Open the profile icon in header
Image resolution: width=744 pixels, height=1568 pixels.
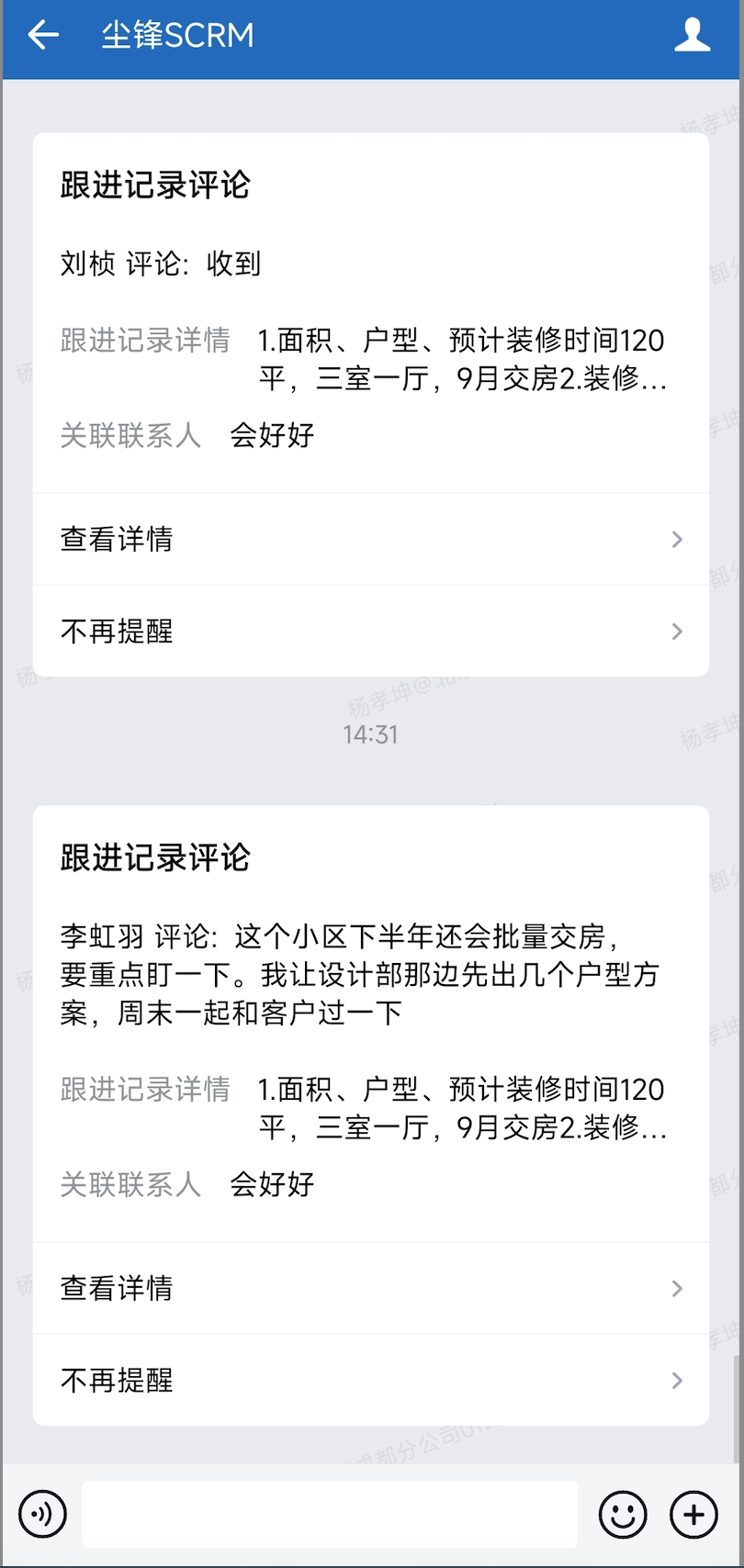pos(692,35)
